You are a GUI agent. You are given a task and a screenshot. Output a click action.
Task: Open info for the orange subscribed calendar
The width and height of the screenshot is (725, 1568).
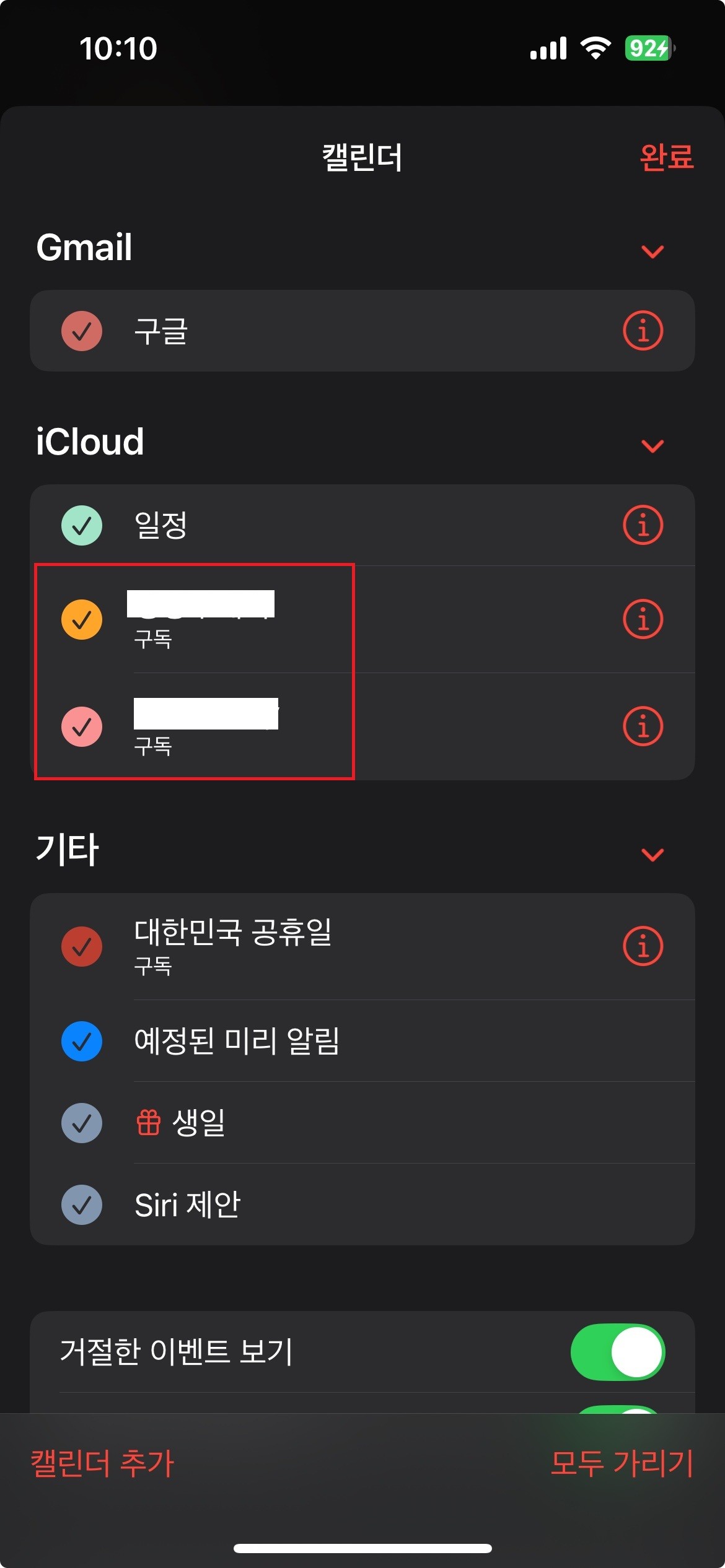coord(643,619)
